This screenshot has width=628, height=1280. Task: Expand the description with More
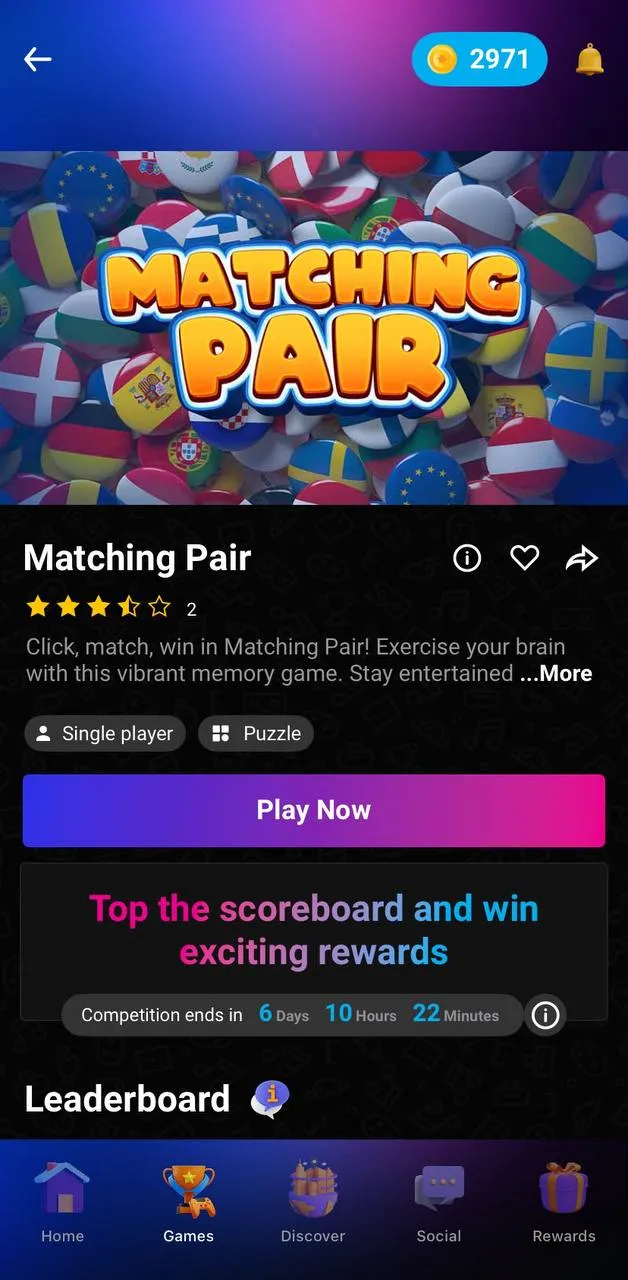point(557,674)
